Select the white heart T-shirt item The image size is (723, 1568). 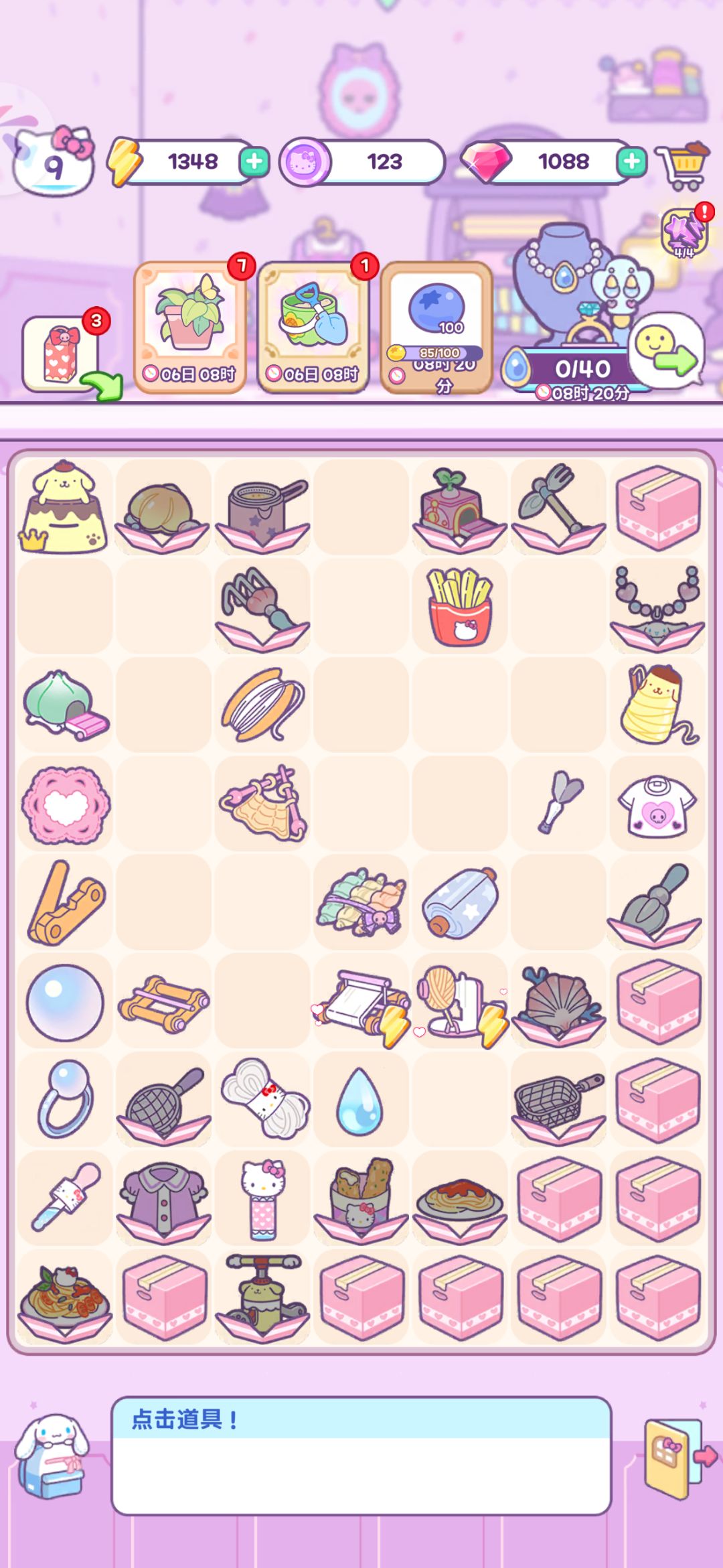point(657,805)
